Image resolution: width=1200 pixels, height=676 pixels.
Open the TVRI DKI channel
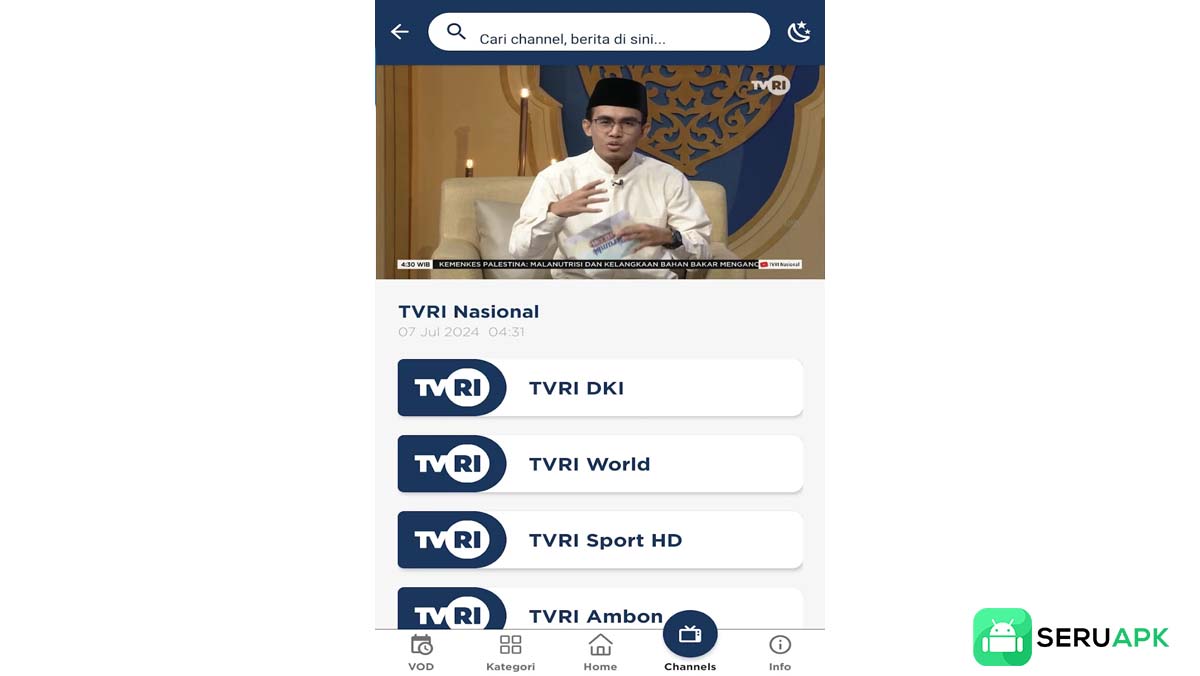tap(600, 388)
